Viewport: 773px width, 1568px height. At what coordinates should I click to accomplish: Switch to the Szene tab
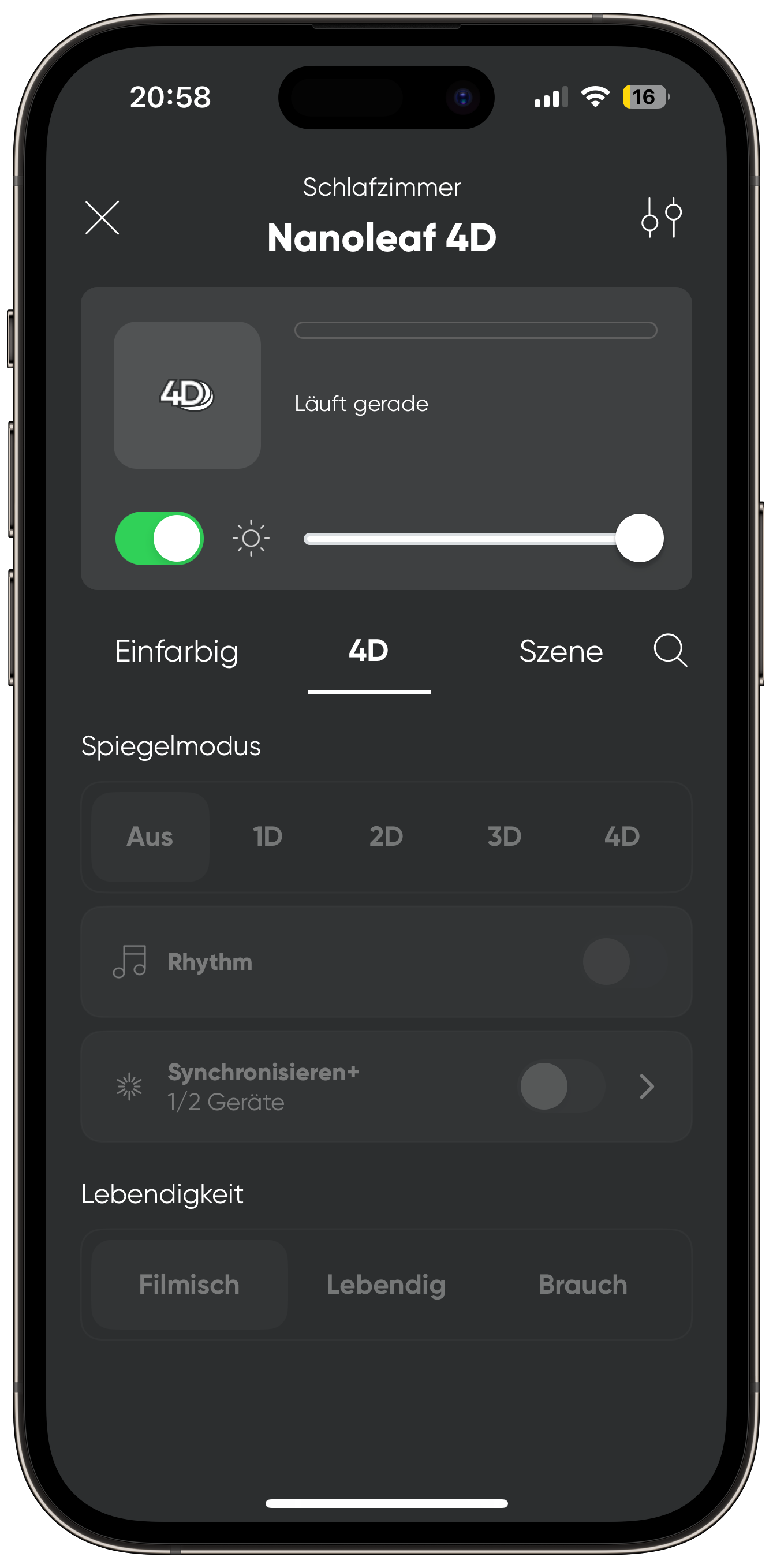[561, 651]
